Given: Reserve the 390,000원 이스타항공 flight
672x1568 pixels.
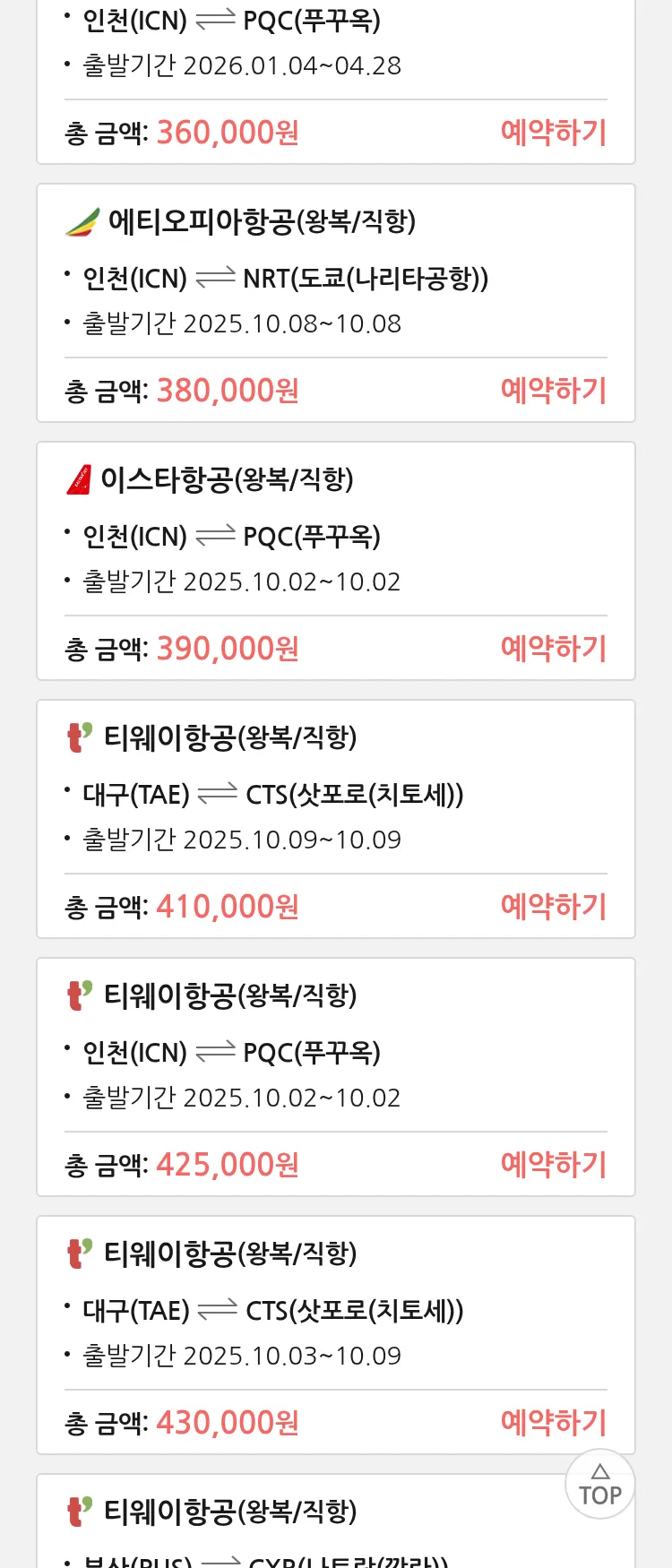Looking at the screenshot, I should (554, 649).
